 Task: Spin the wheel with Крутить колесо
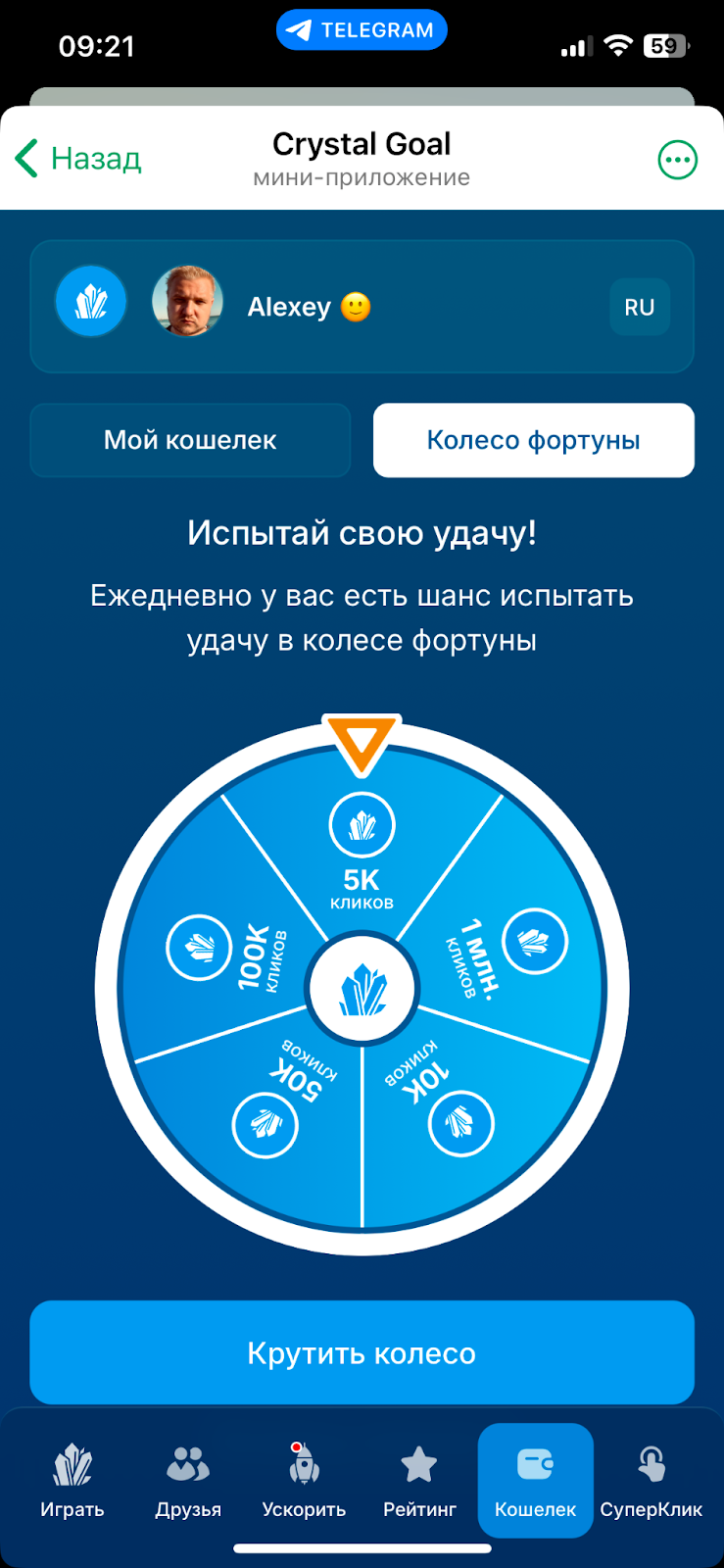pos(362,1352)
